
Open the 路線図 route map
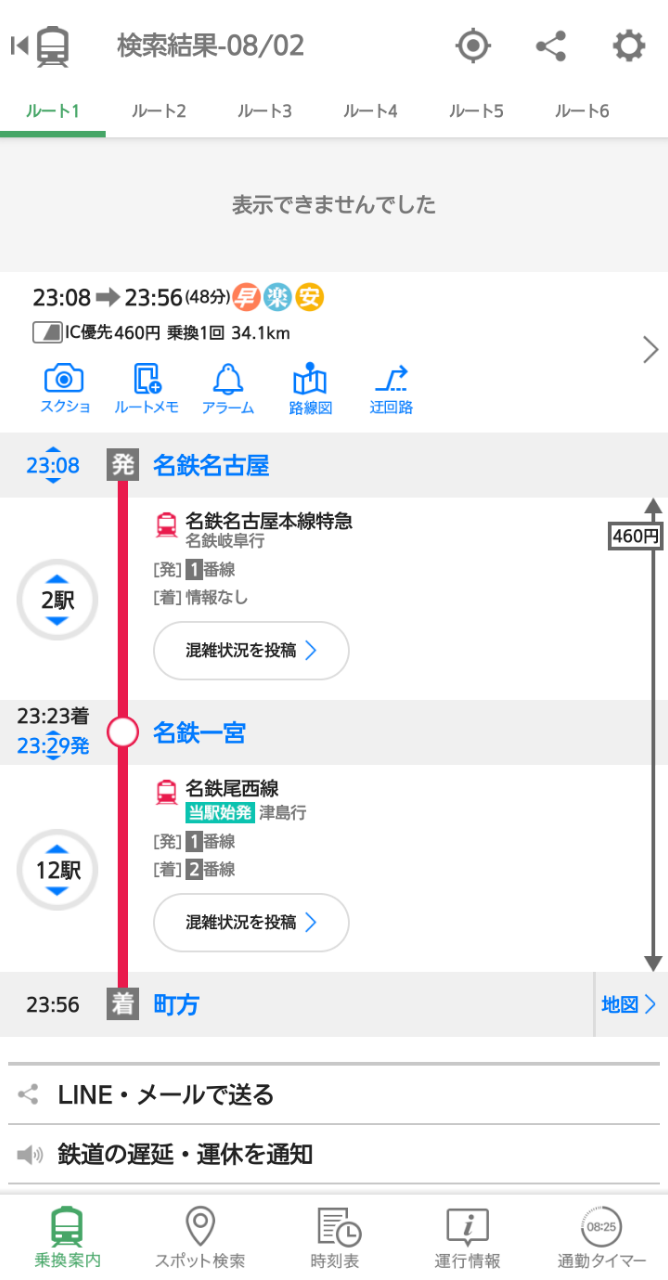(x=310, y=389)
